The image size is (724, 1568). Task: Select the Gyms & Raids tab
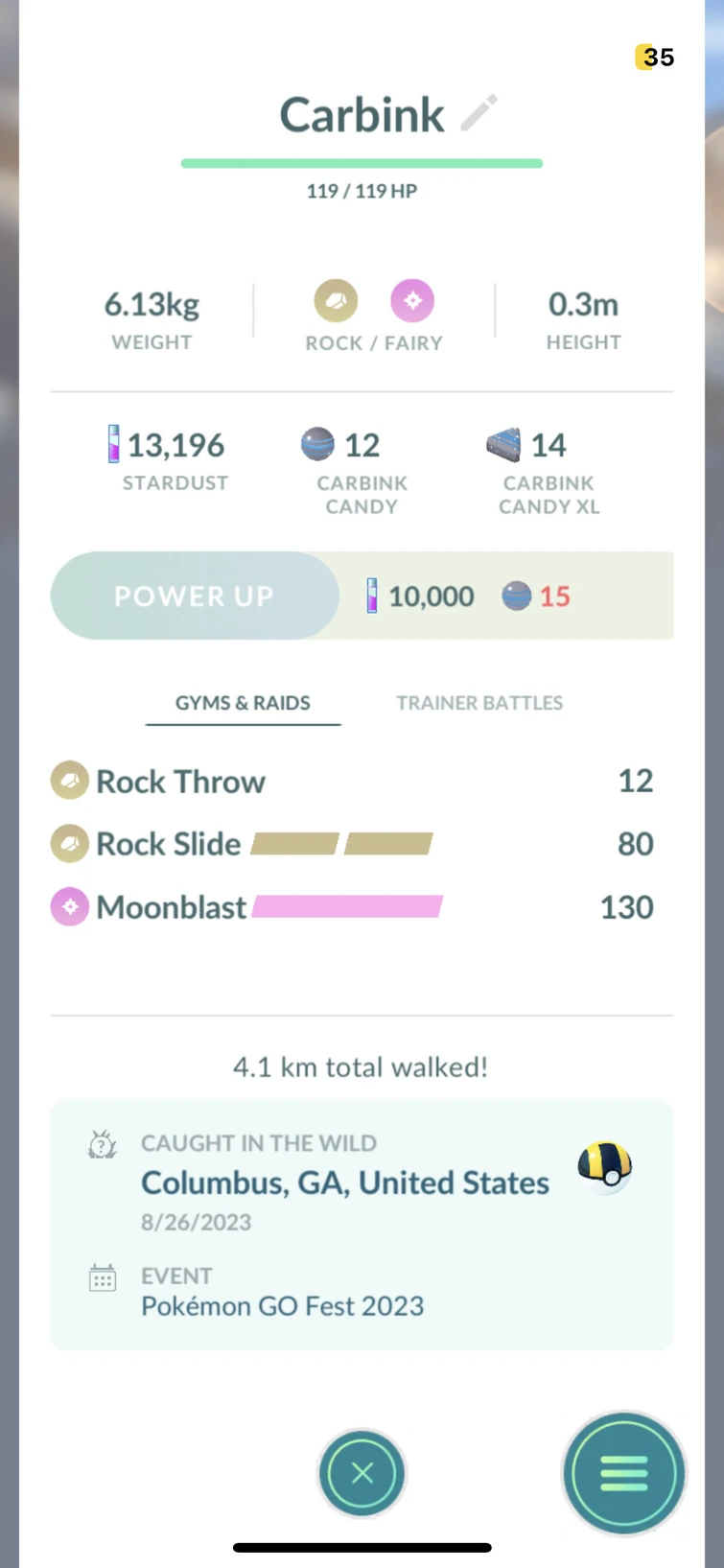(x=243, y=703)
